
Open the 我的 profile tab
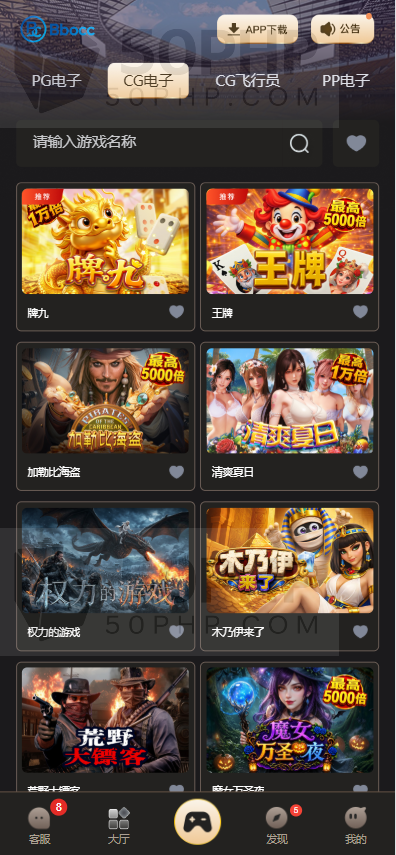click(x=356, y=824)
